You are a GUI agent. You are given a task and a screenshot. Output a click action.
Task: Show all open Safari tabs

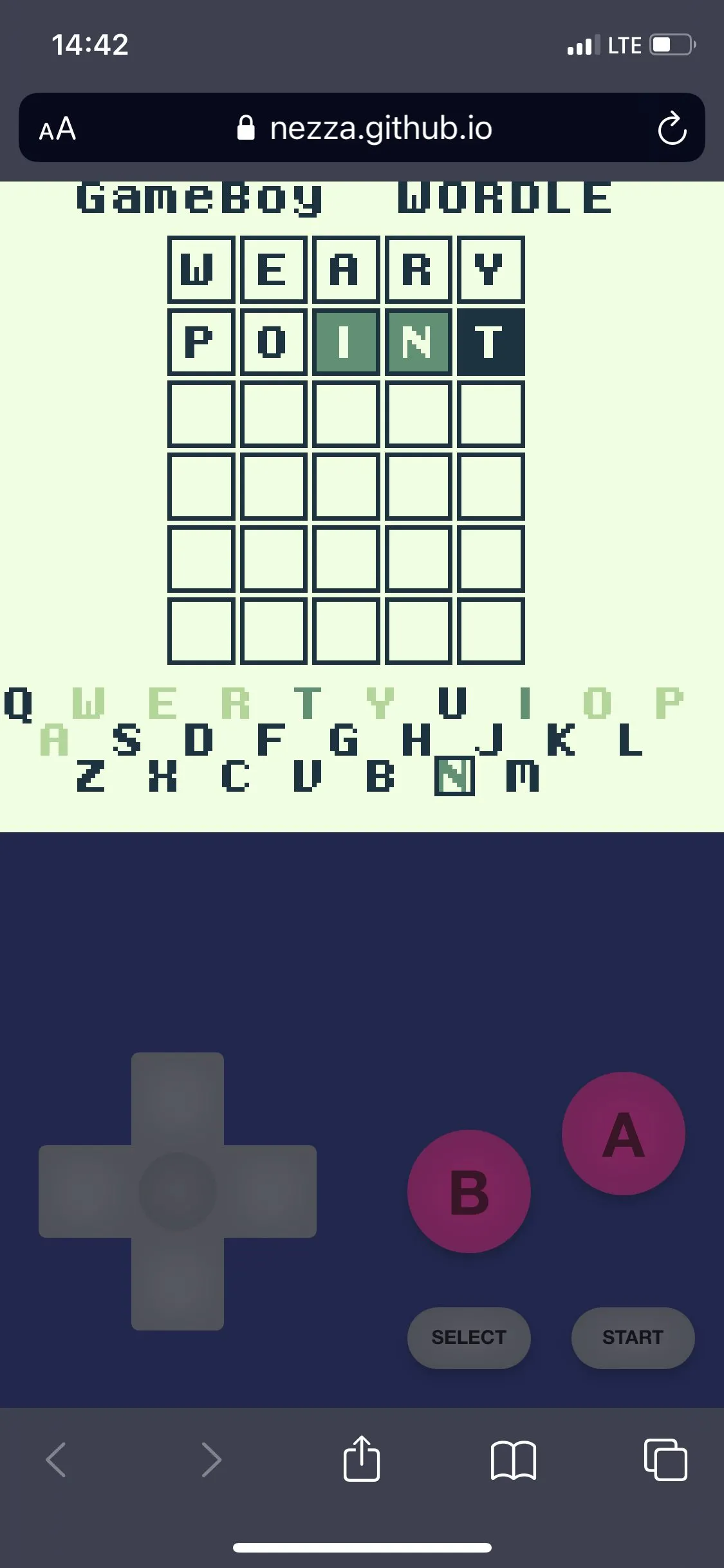(x=665, y=1459)
